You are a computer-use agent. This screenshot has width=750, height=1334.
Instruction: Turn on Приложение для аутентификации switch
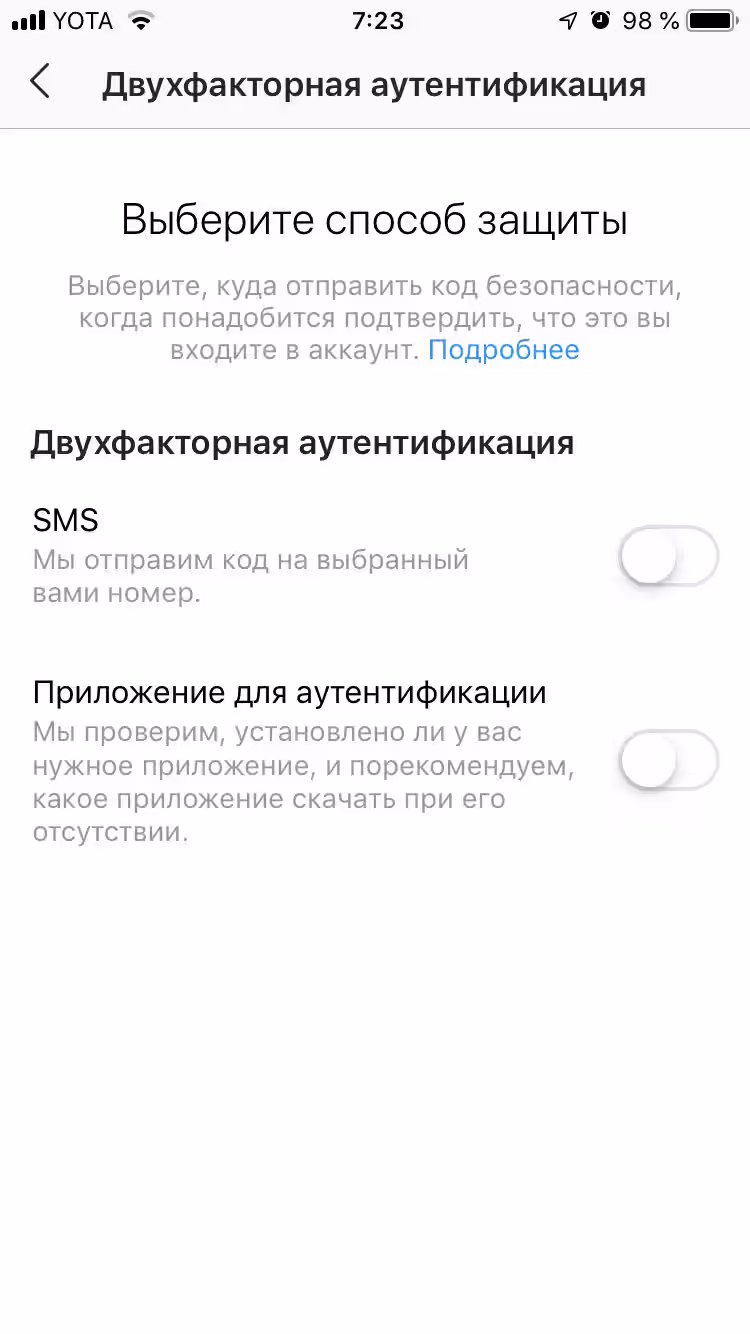coord(668,760)
